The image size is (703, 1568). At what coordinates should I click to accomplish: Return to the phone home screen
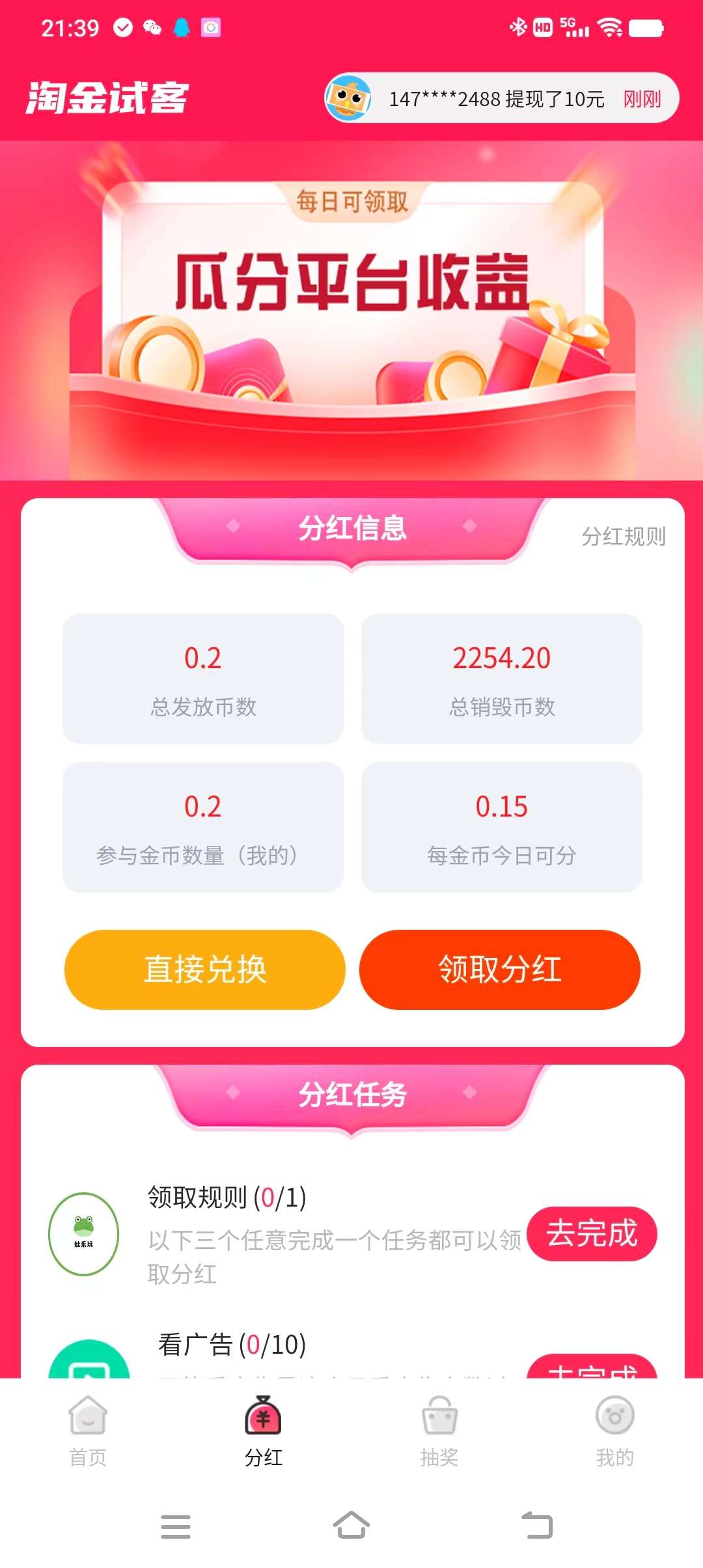(351, 1526)
